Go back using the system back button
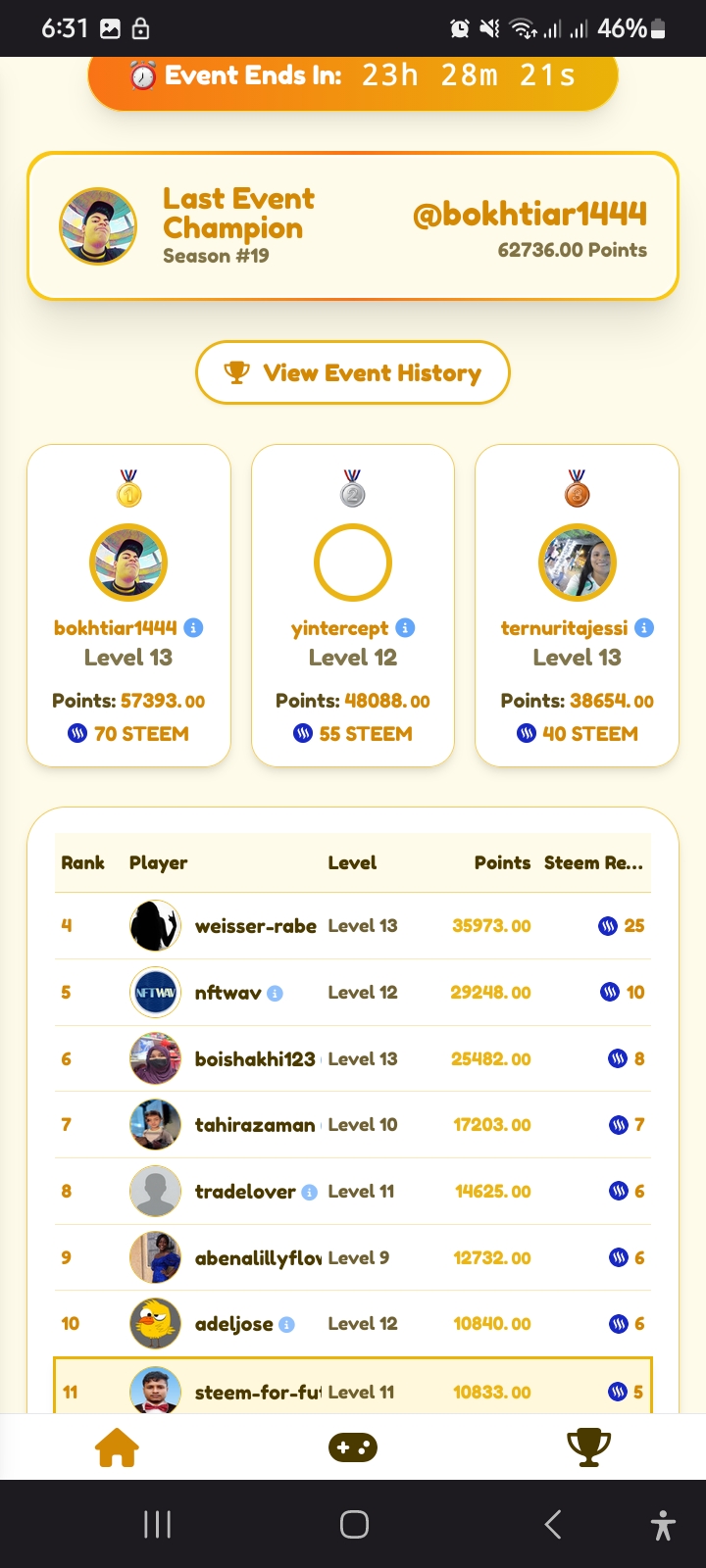 [x=553, y=1524]
